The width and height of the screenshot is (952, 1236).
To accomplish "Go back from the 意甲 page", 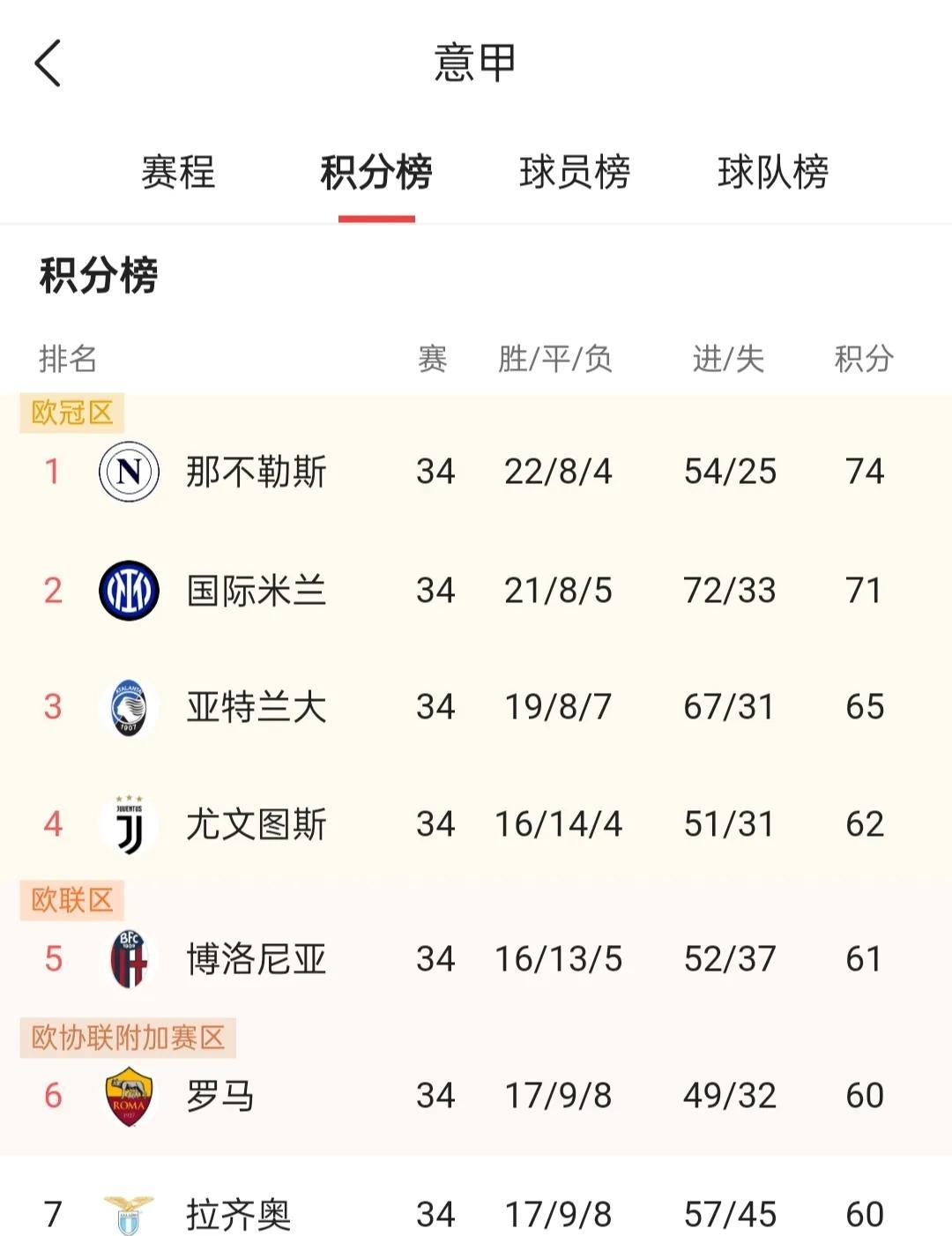I will coord(48,63).
